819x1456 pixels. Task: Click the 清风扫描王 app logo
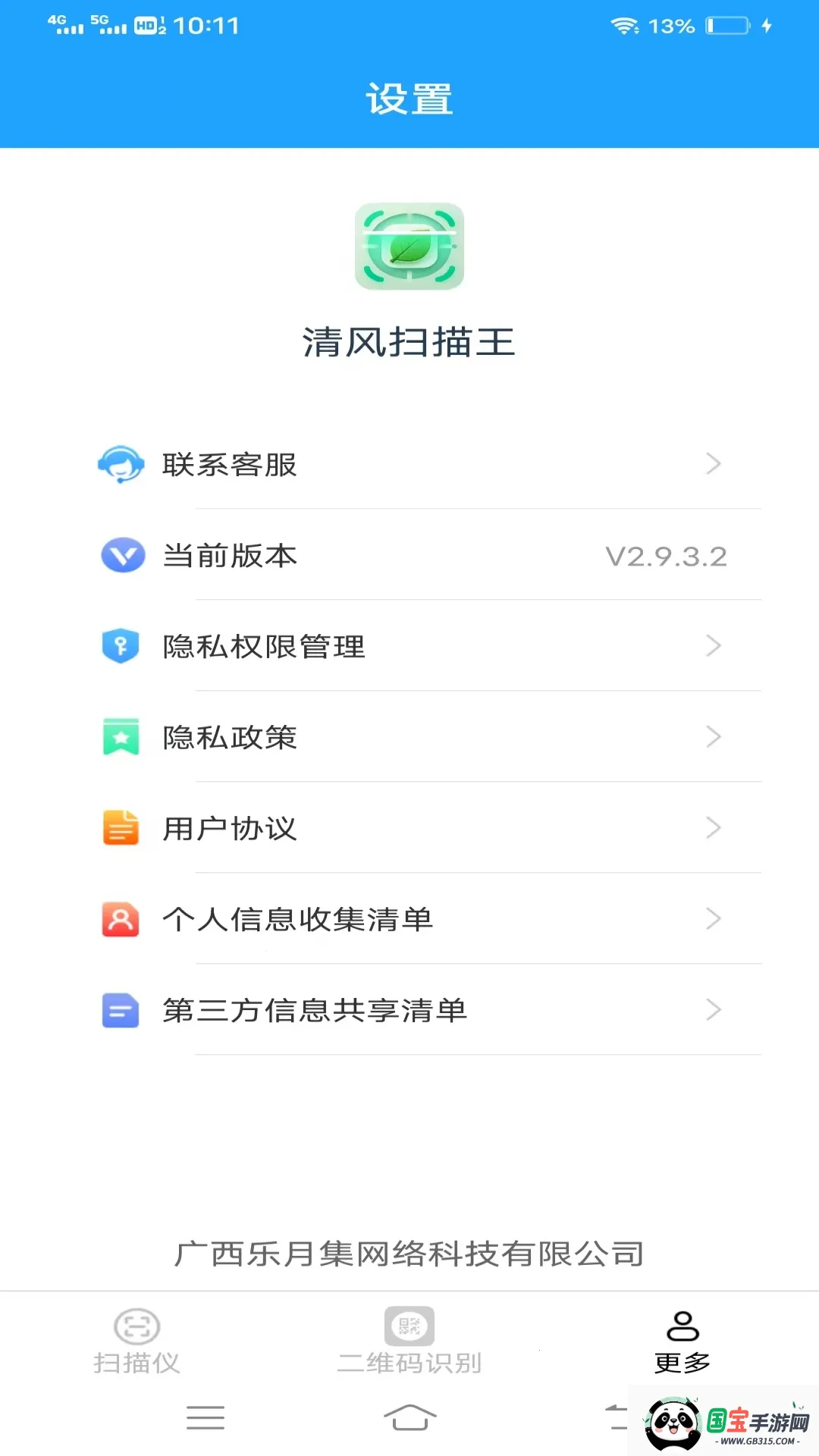pyautogui.click(x=409, y=246)
